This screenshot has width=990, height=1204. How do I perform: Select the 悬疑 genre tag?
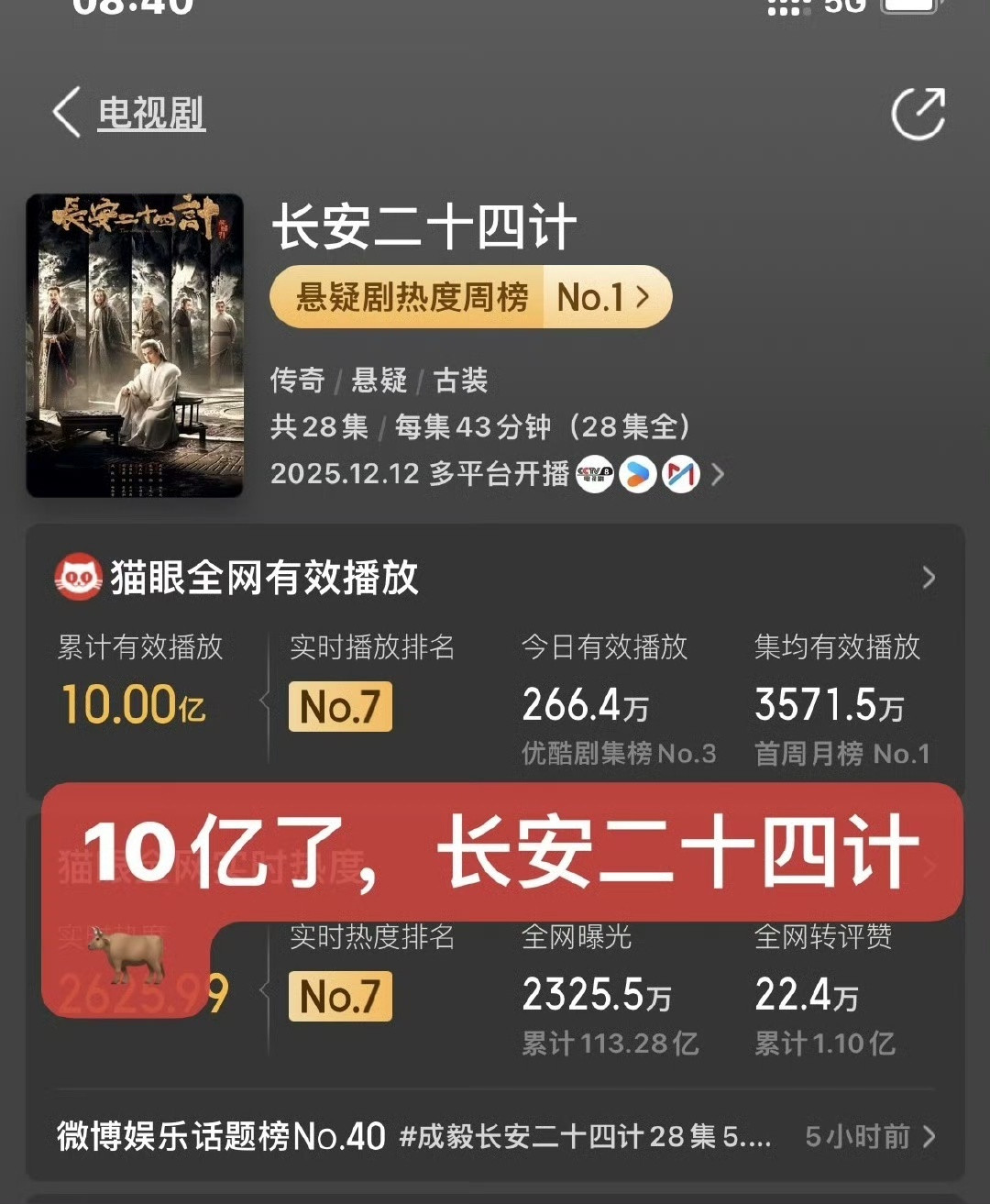click(379, 381)
